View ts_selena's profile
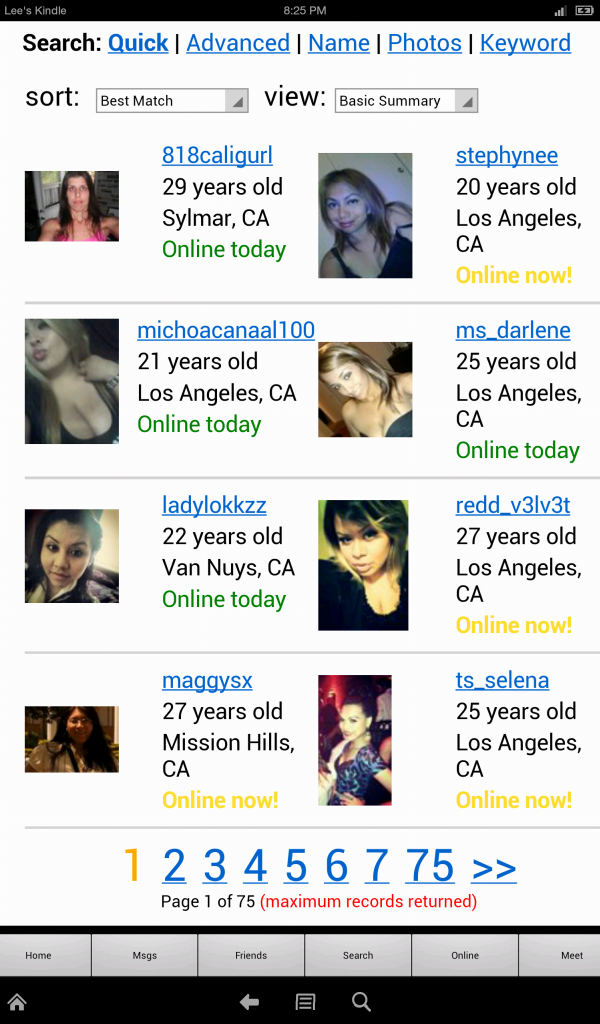 pyautogui.click(x=502, y=680)
